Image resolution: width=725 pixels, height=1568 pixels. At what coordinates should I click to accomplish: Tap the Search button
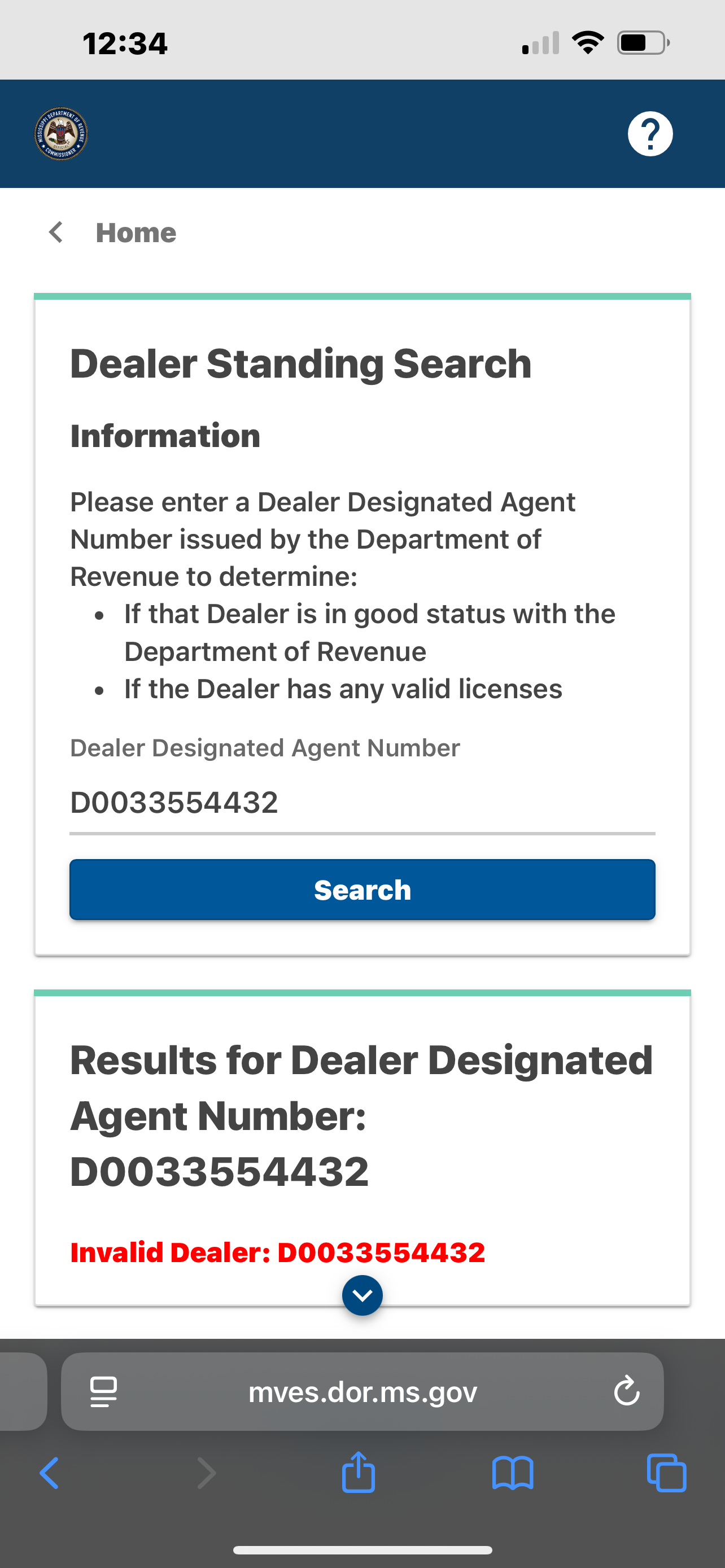361,890
